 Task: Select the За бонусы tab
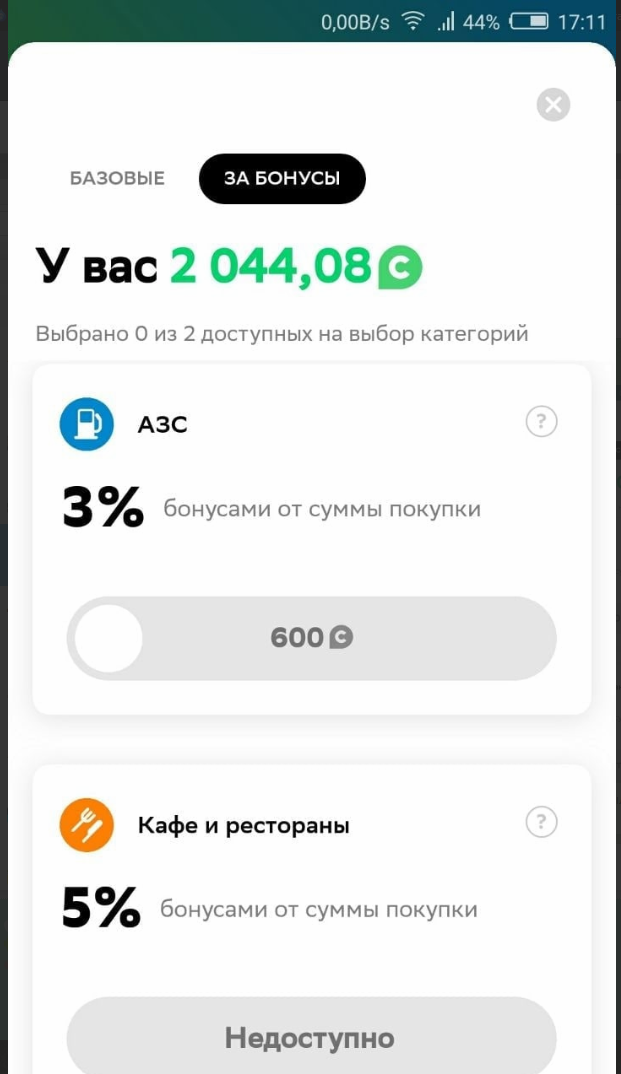click(282, 179)
